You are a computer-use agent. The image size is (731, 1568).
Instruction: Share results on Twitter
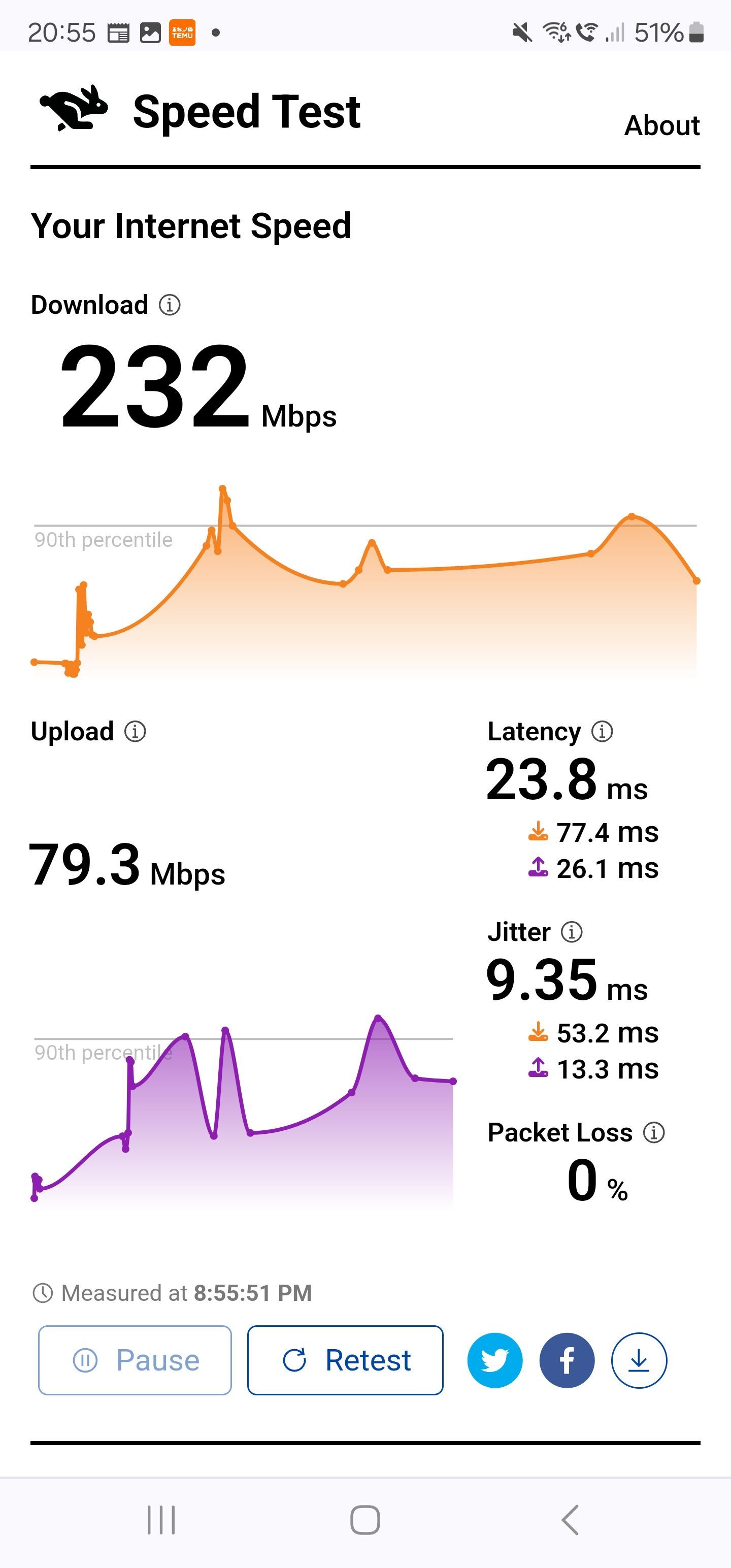tap(494, 1360)
